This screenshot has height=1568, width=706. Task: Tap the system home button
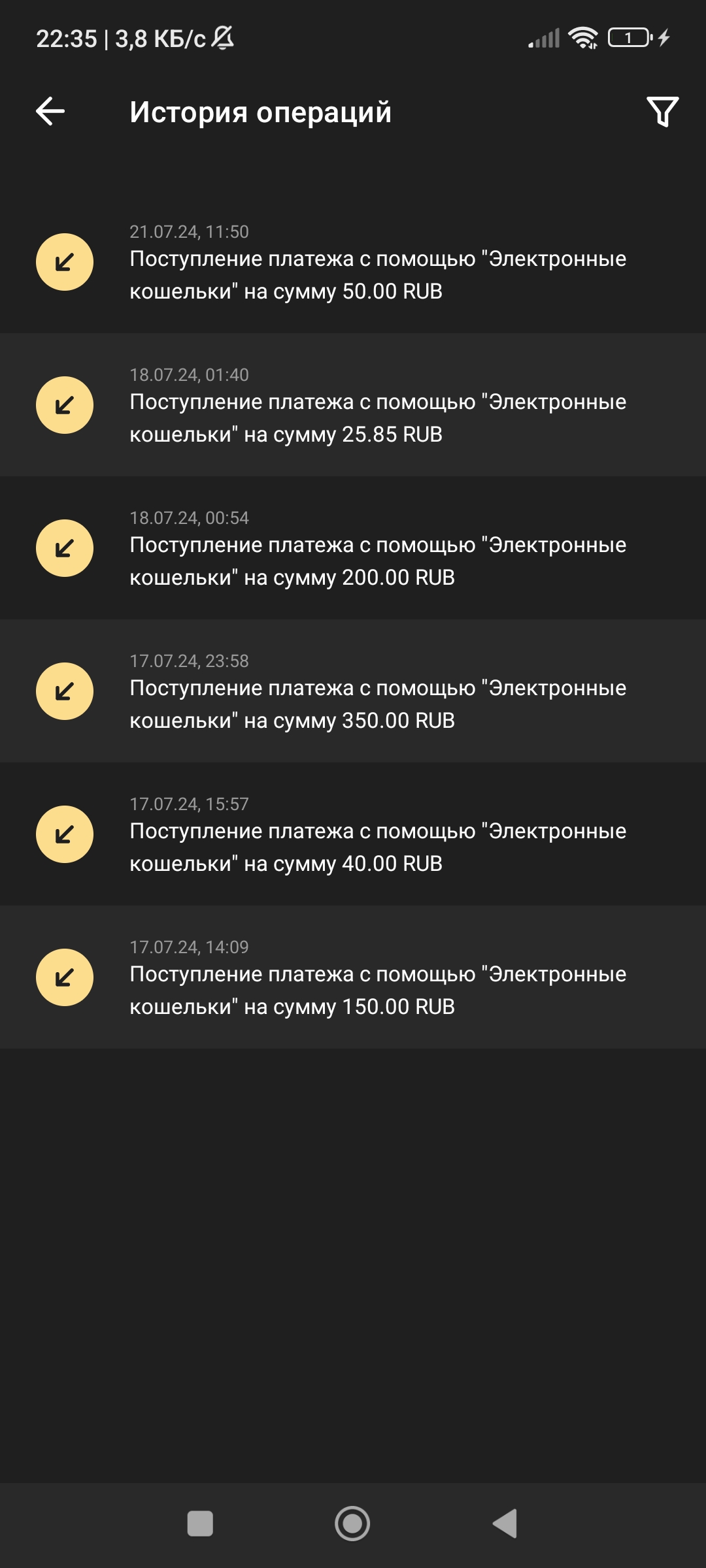(x=352, y=1524)
